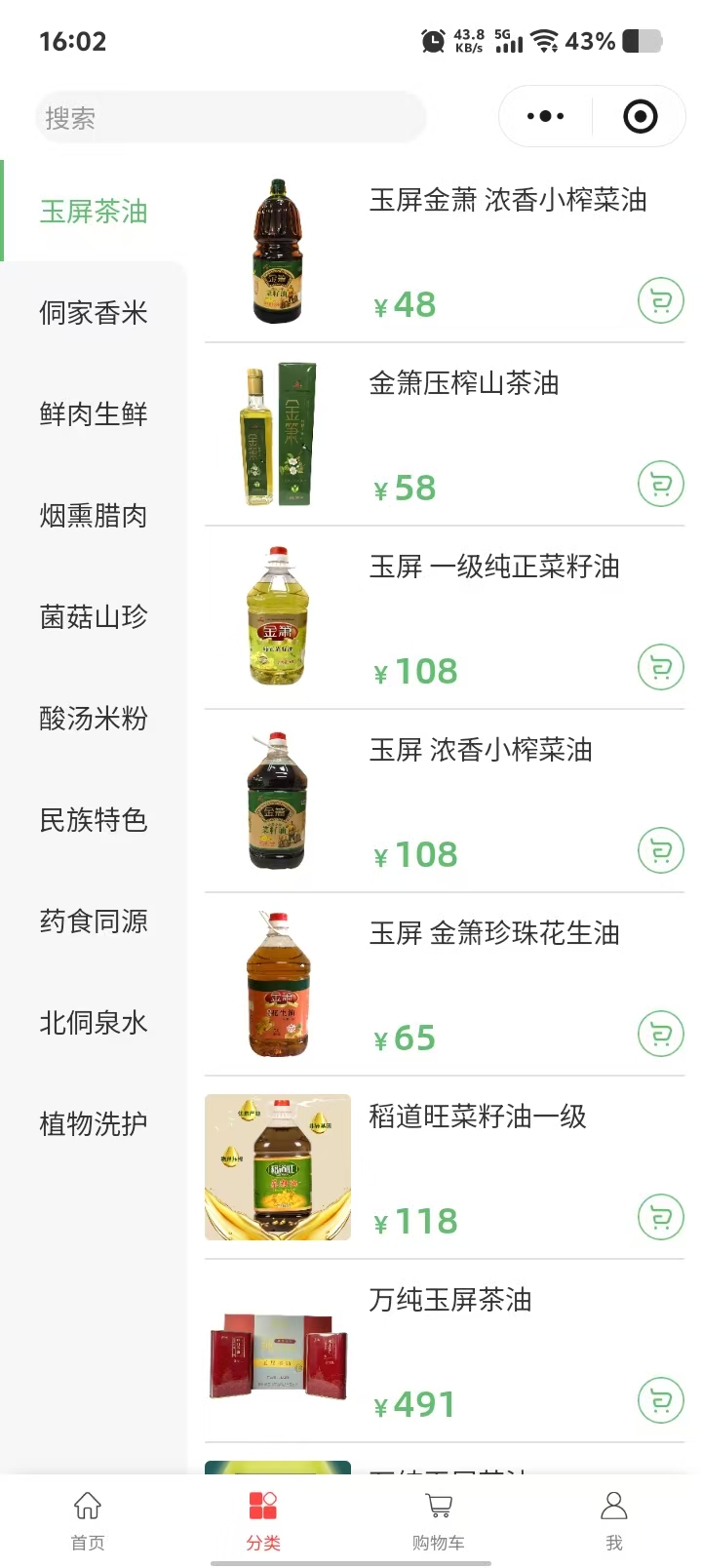Add 玉屏 金箫珍珠花生油 to cart

661,1035
